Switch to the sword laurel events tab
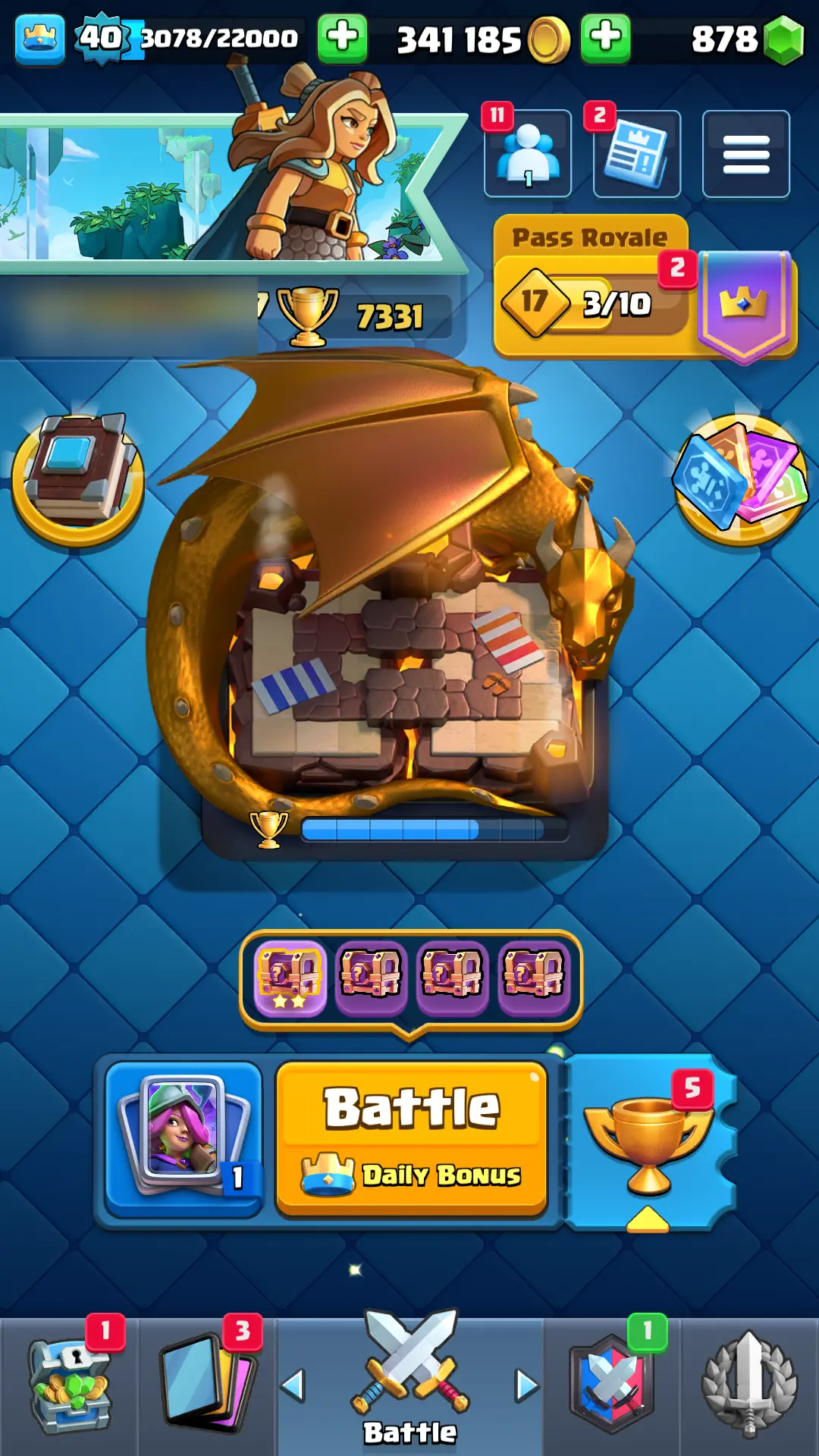Image resolution: width=819 pixels, height=1456 pixels. pos(749,1386)
